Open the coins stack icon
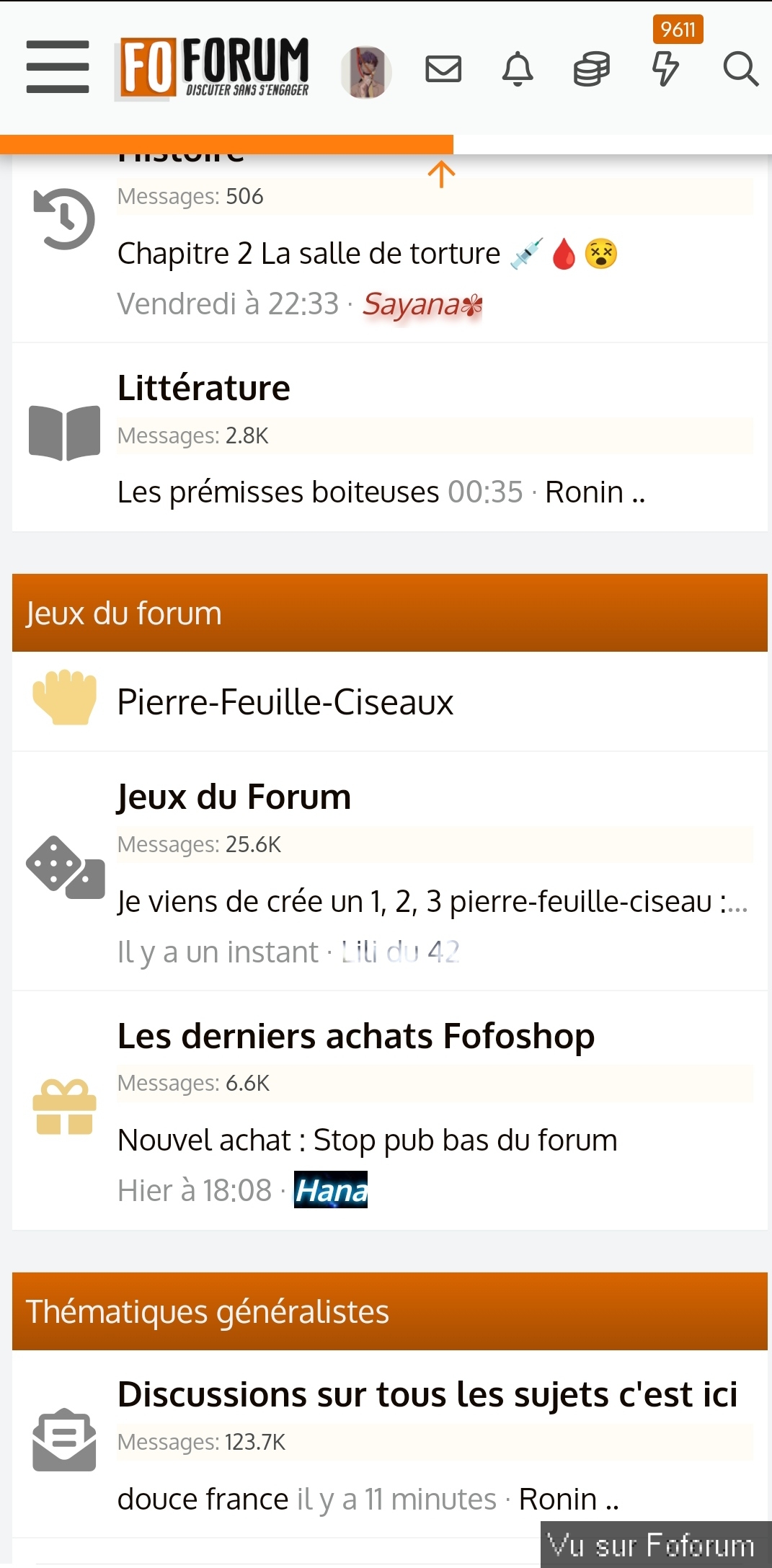Viewport: 772px width, 1568px height. tap(592, 69)
